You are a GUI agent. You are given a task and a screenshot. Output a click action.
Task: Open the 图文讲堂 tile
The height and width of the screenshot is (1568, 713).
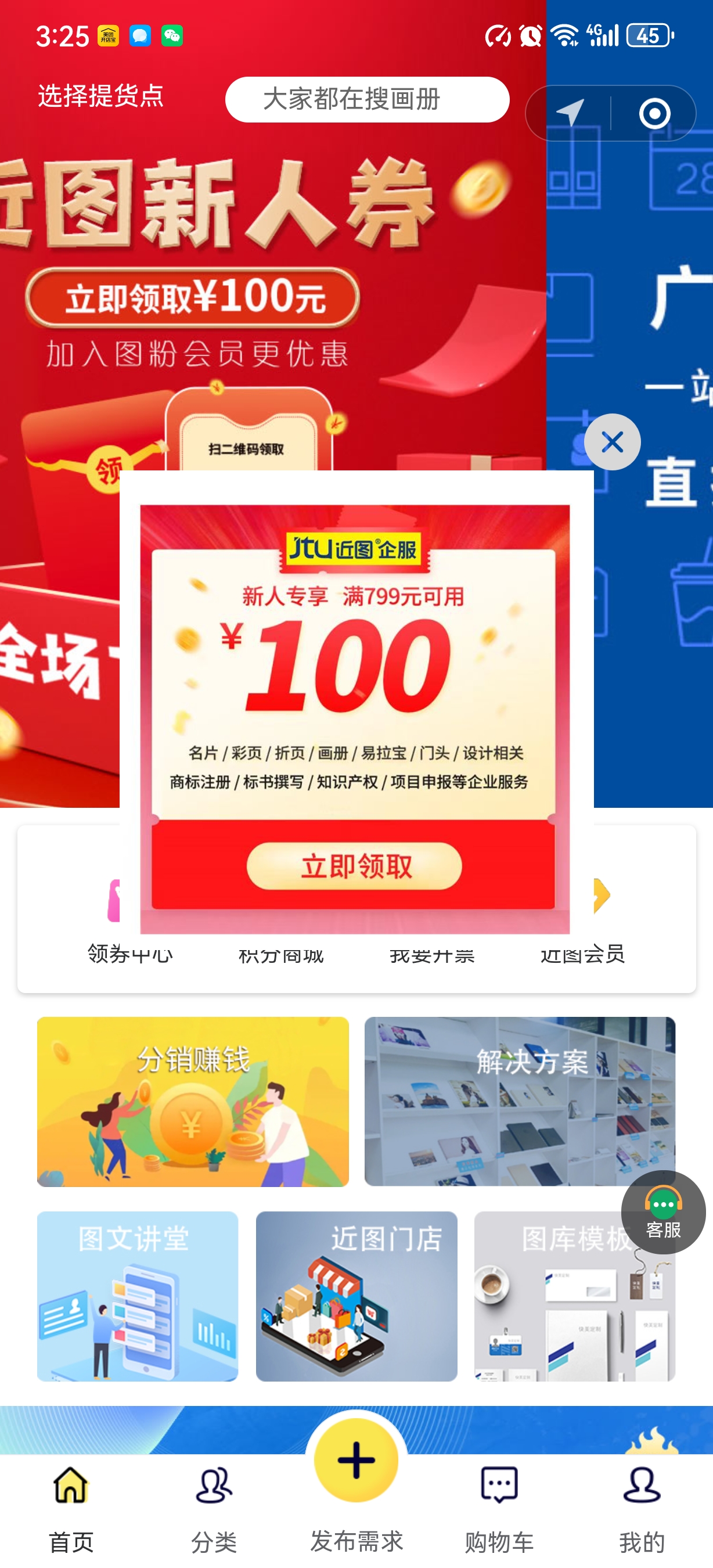[138, 1295]
